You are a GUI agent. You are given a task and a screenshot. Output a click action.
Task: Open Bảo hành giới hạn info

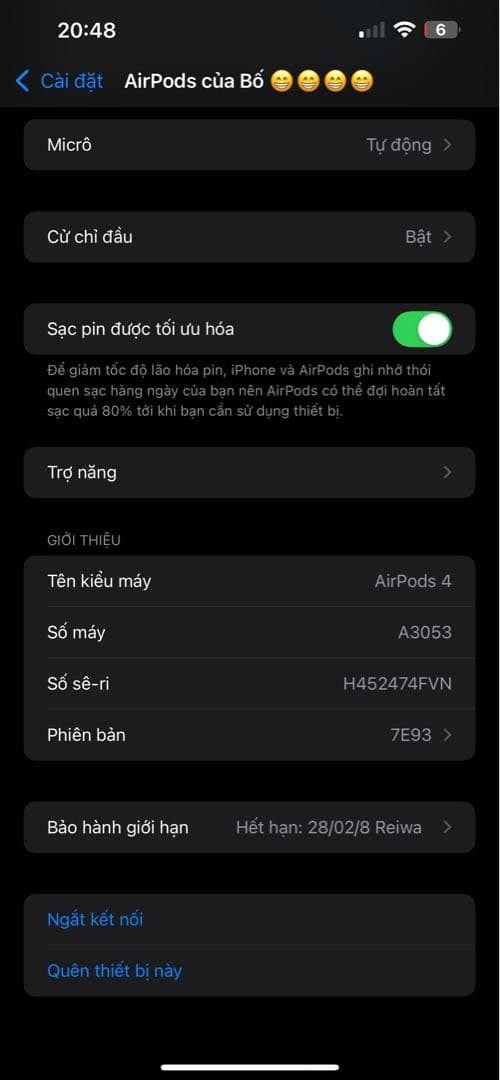click(249, 827)
